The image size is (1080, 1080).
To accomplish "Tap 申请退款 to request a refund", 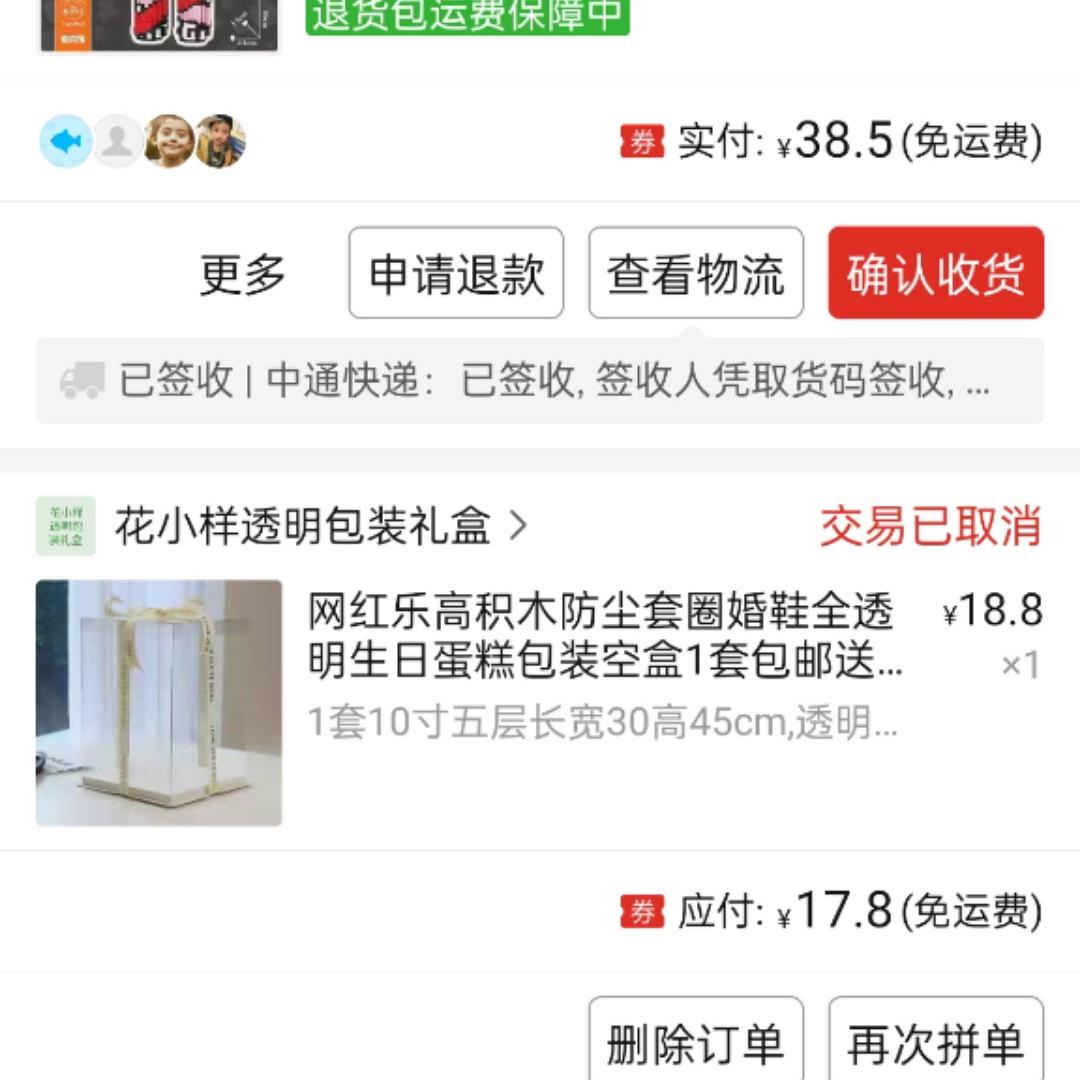I will pos(456,274).
